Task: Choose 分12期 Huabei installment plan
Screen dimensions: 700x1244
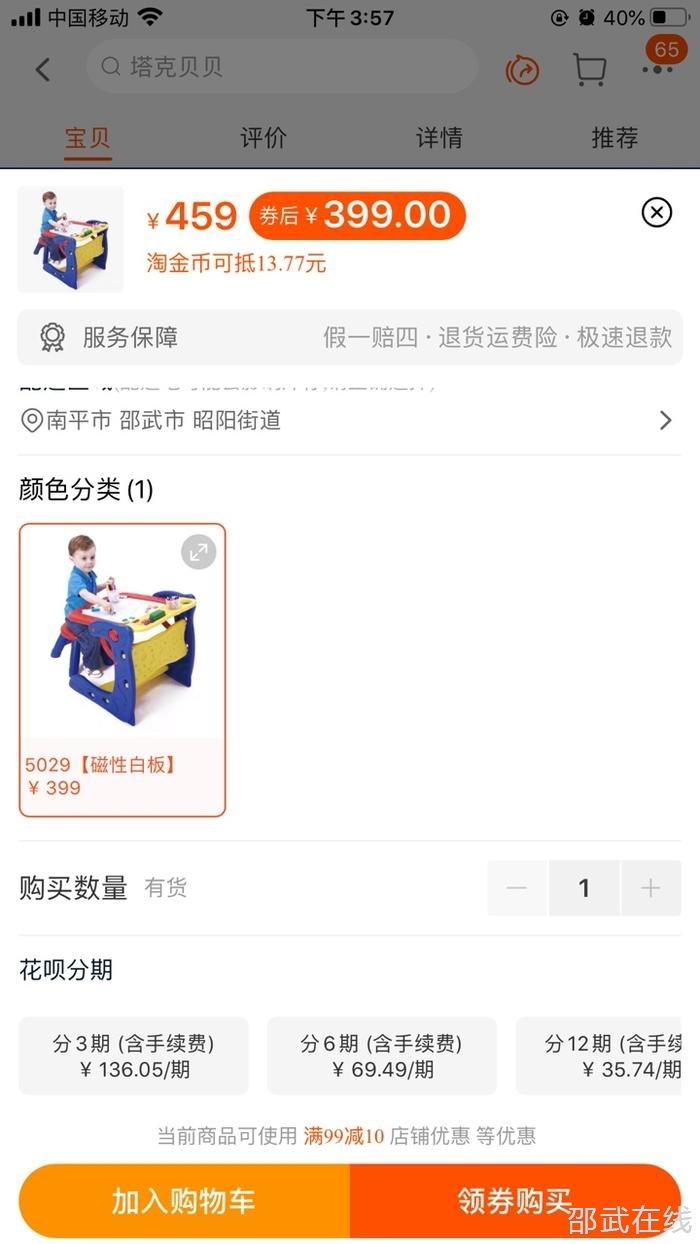Action: [x=610, y=1056]
